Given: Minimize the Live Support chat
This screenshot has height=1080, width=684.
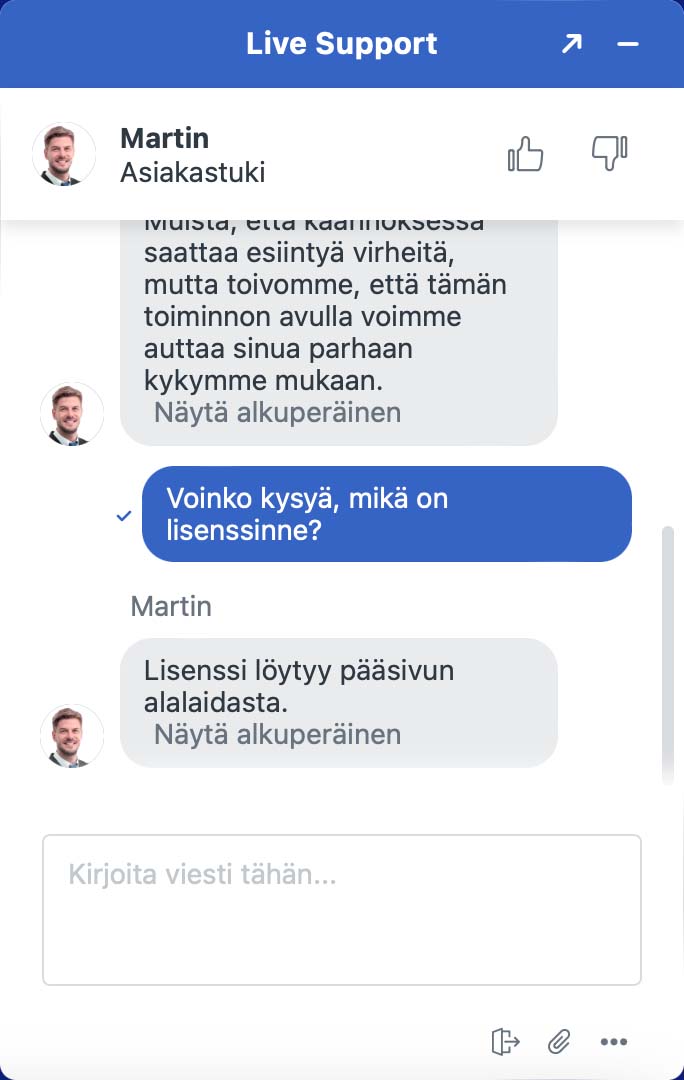Looking at the screenshot, I should tap(628, 44).
